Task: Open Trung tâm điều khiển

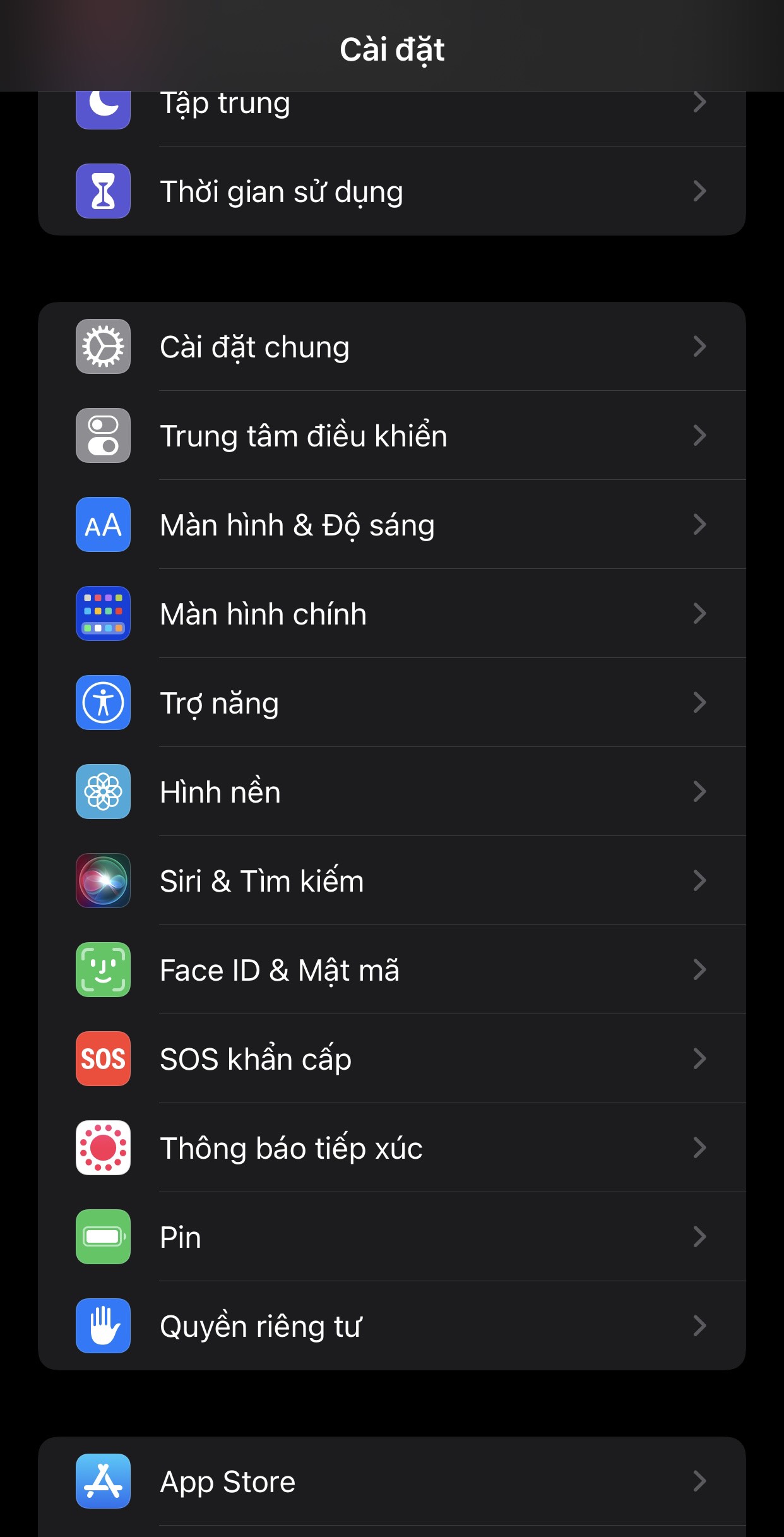Action: [x=391, y=436]
